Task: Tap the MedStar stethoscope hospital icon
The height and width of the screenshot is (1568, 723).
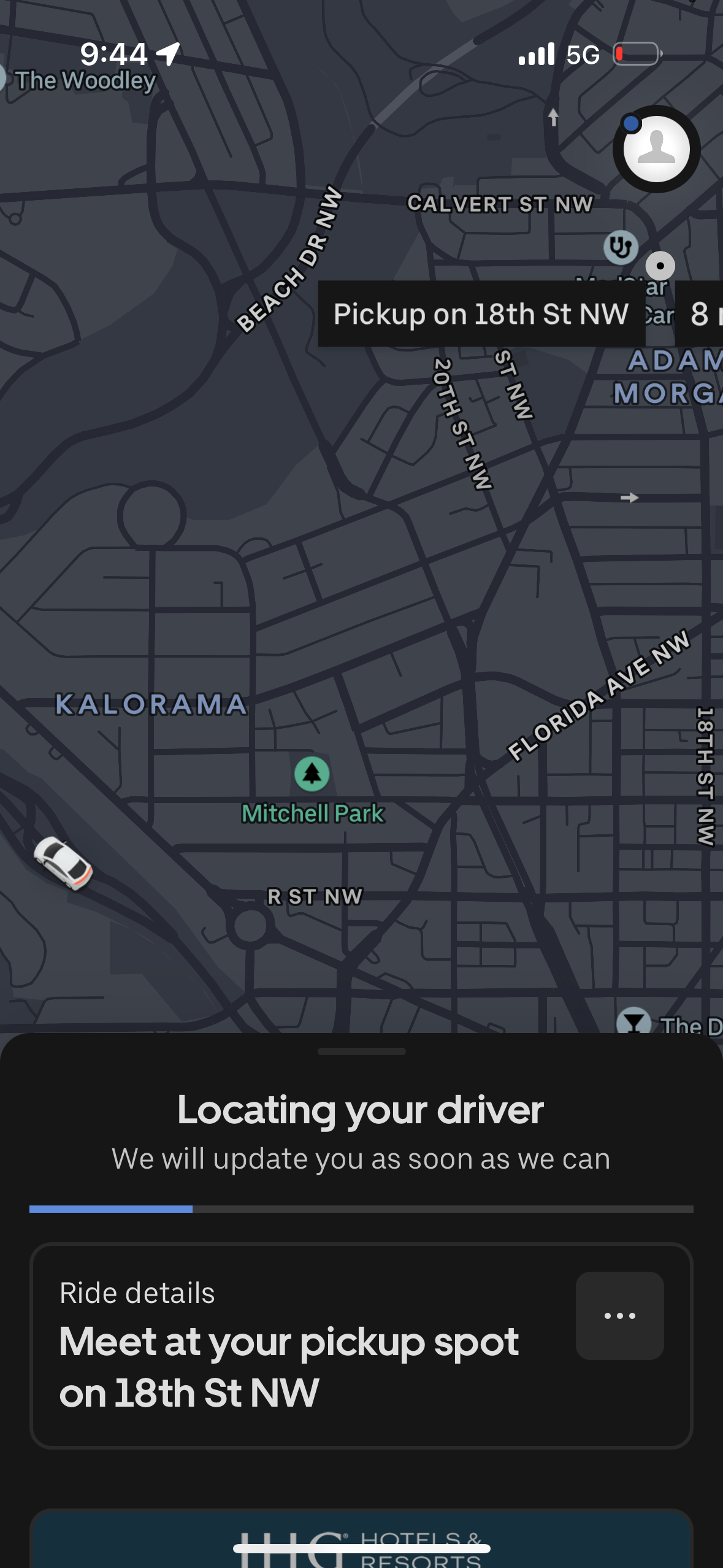Action: click(620, 248)
